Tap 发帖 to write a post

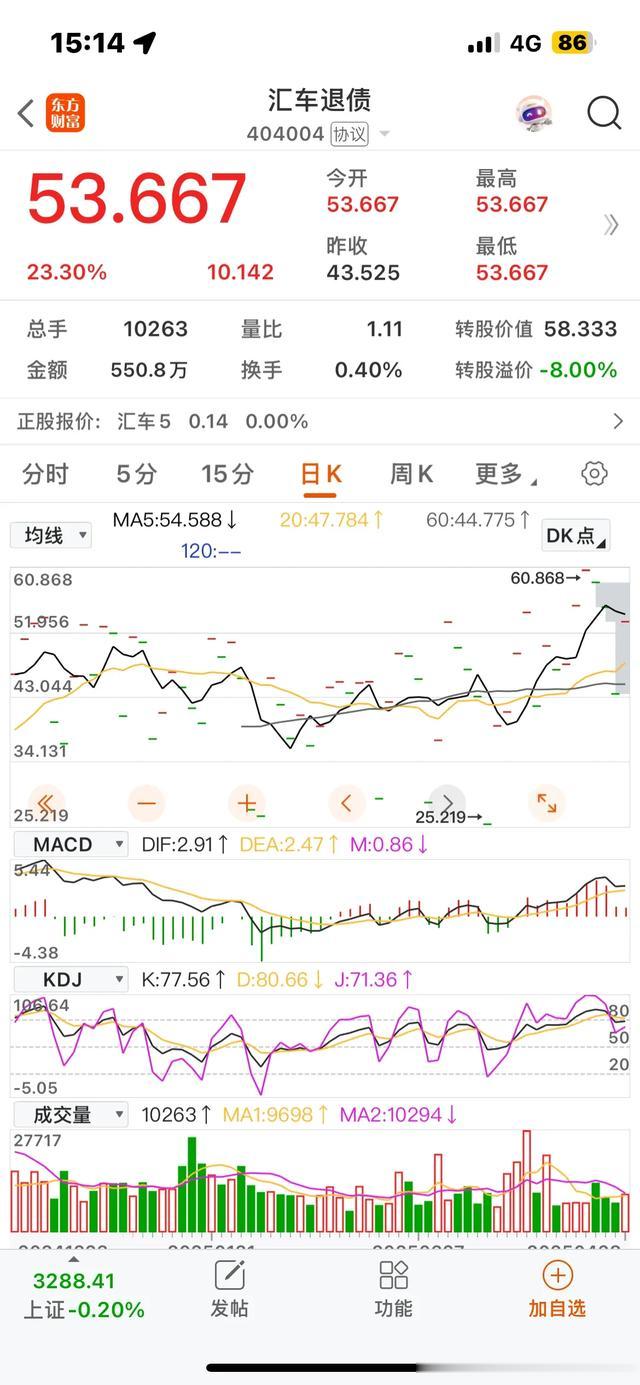tap(230, 1289)
